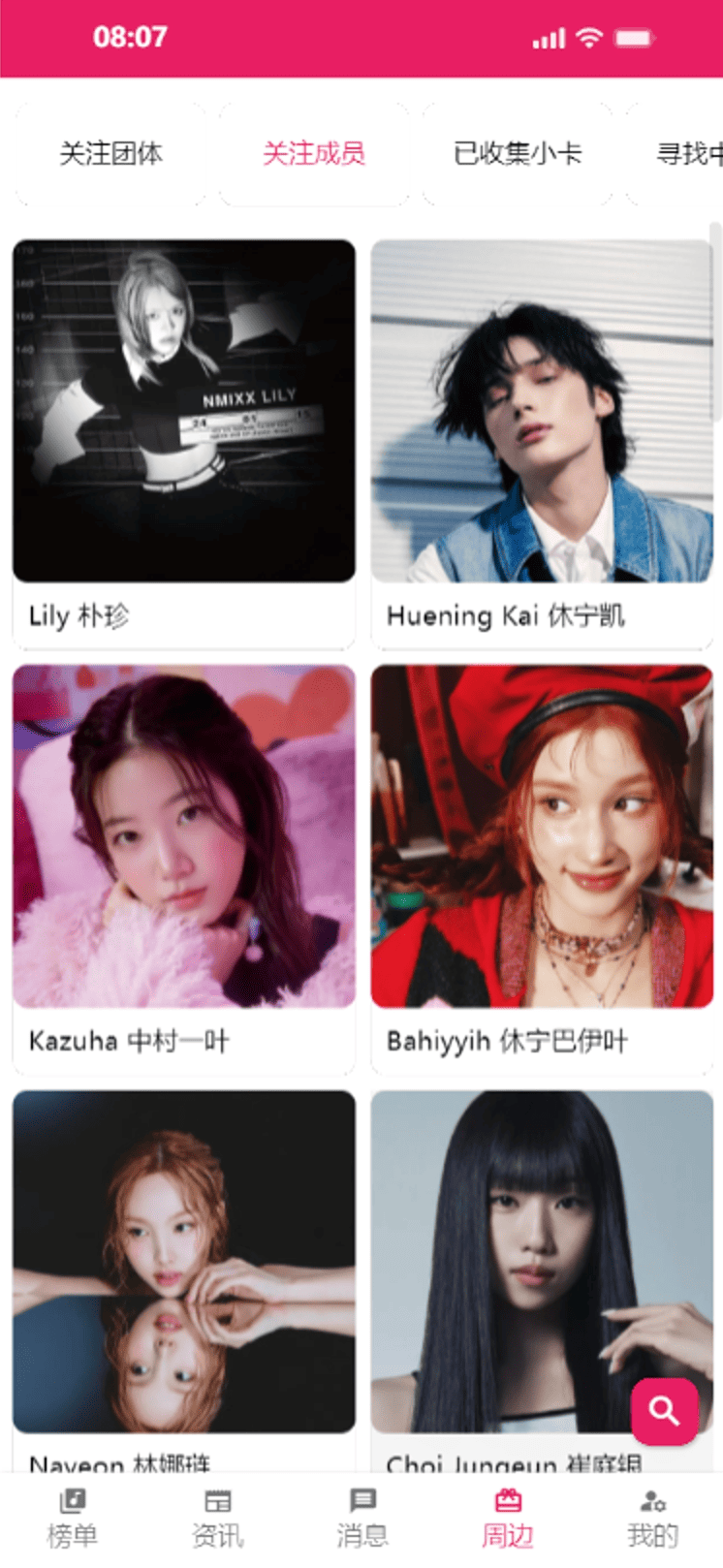Open the 我的 profile tab
Viewport: 723px width, 1568px height.
click(x=652, y=1519)
